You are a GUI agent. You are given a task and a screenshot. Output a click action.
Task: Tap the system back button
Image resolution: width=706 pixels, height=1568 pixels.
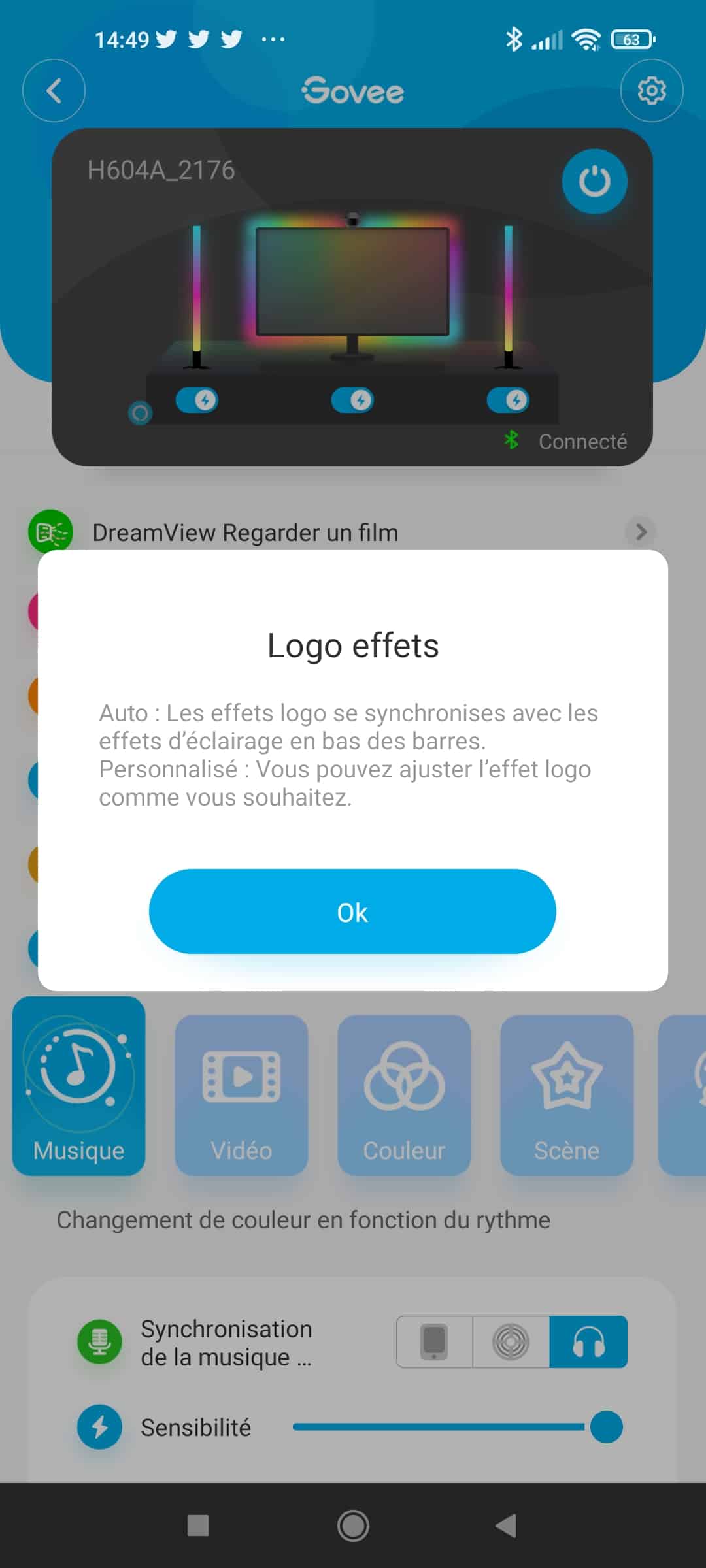pyautogui.click(x=507, y=1526)
